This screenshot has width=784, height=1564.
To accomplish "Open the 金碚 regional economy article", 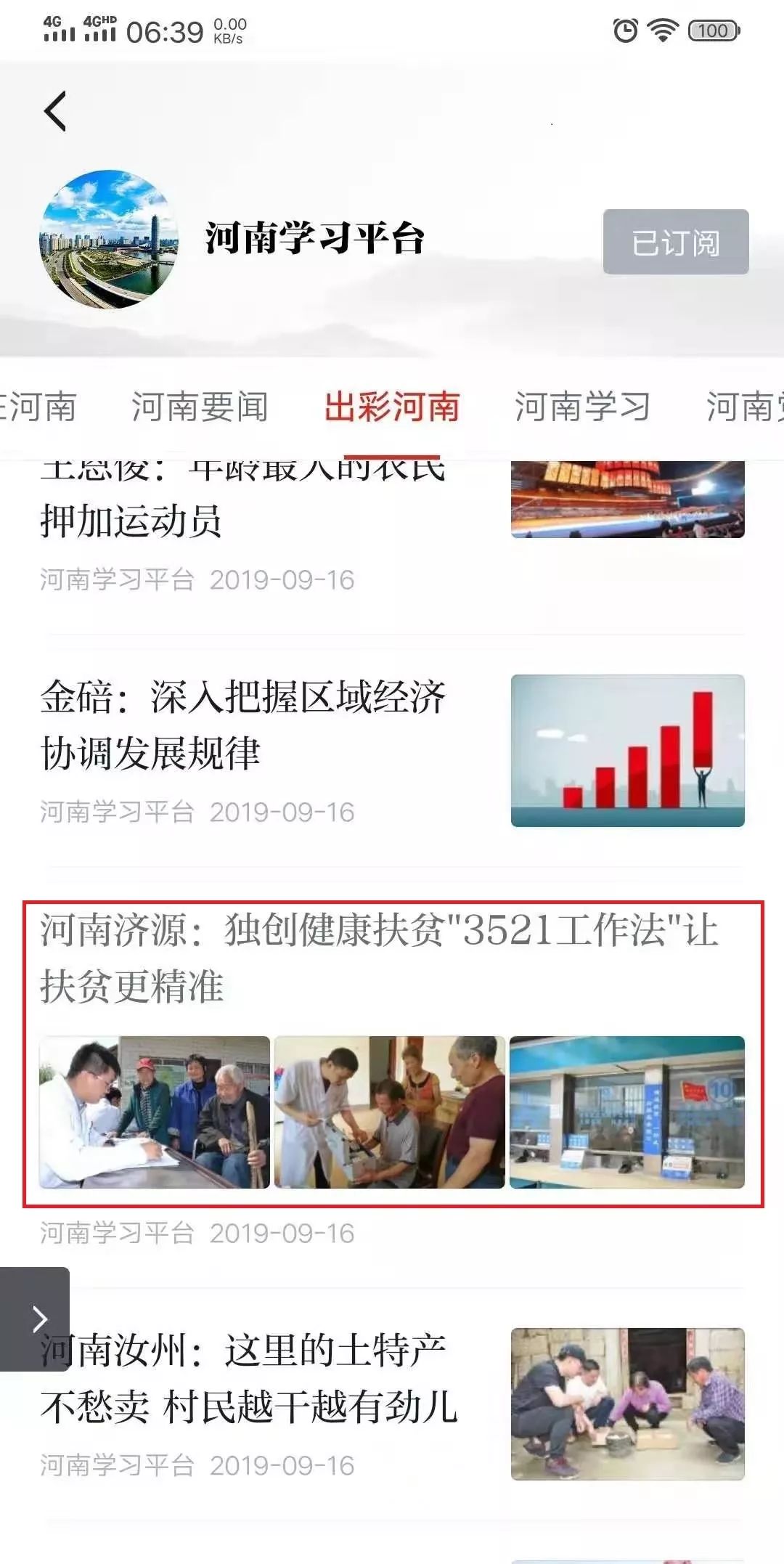I will 243,725.
